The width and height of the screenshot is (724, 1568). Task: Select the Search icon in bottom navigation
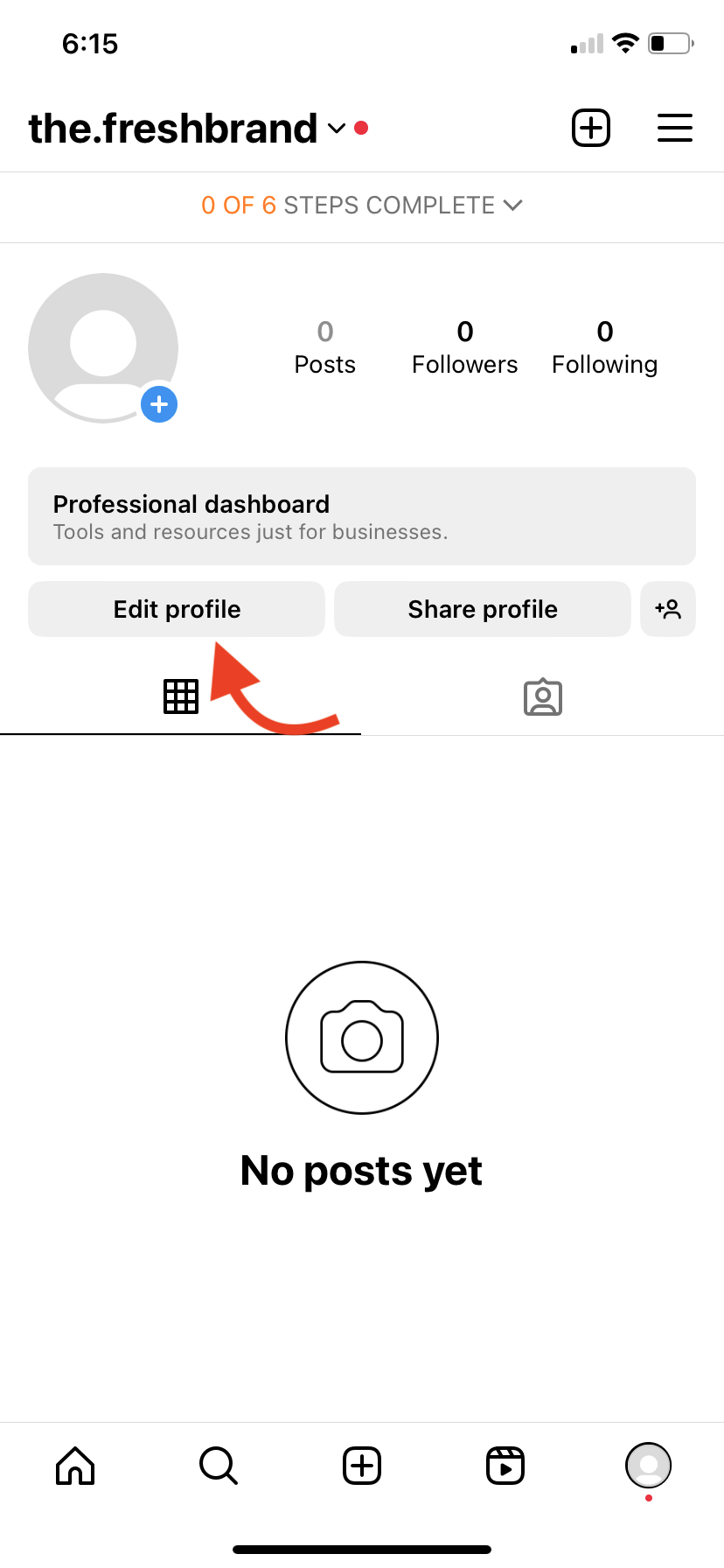pos(218,1466)
